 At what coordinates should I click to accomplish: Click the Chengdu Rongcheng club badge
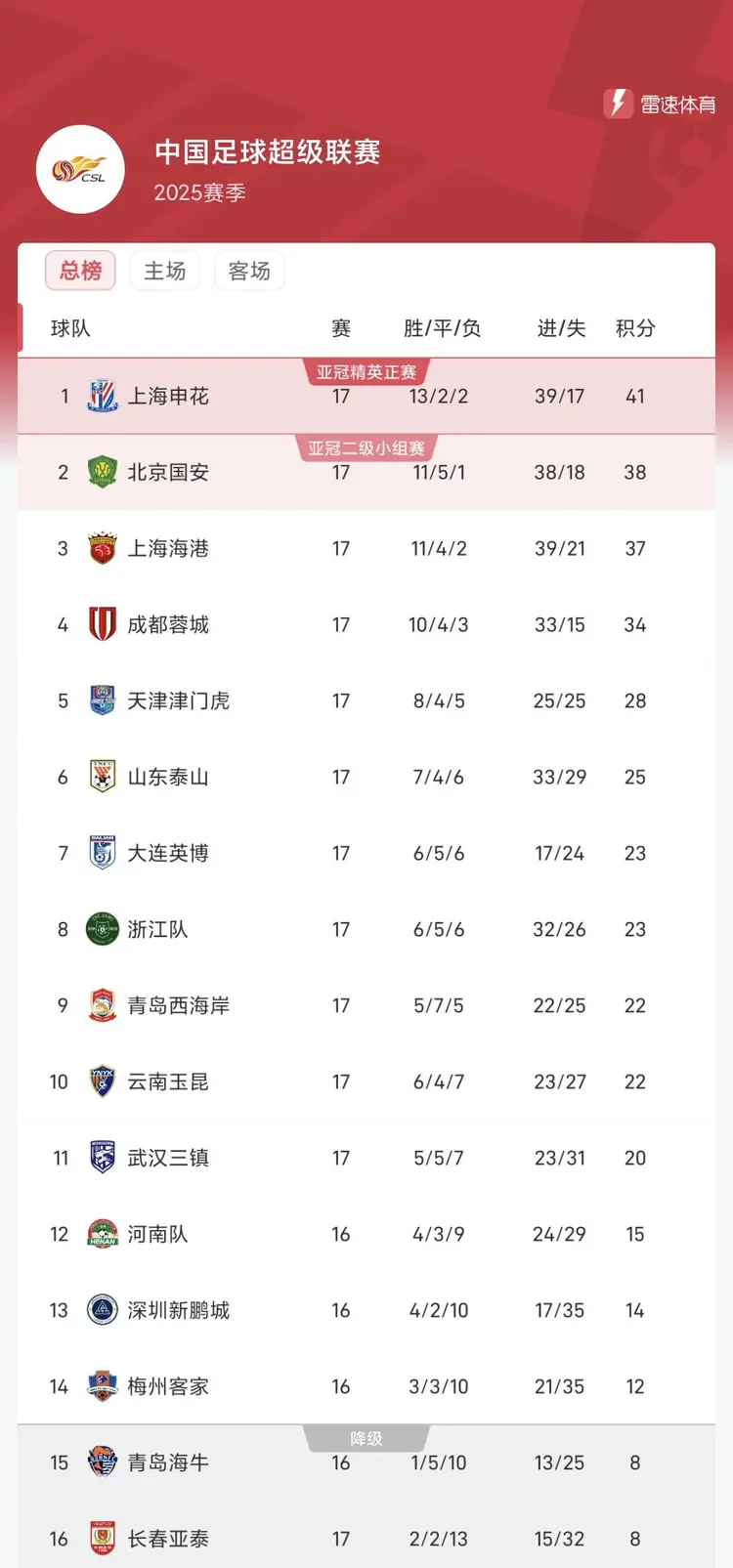tap(102, 624)
